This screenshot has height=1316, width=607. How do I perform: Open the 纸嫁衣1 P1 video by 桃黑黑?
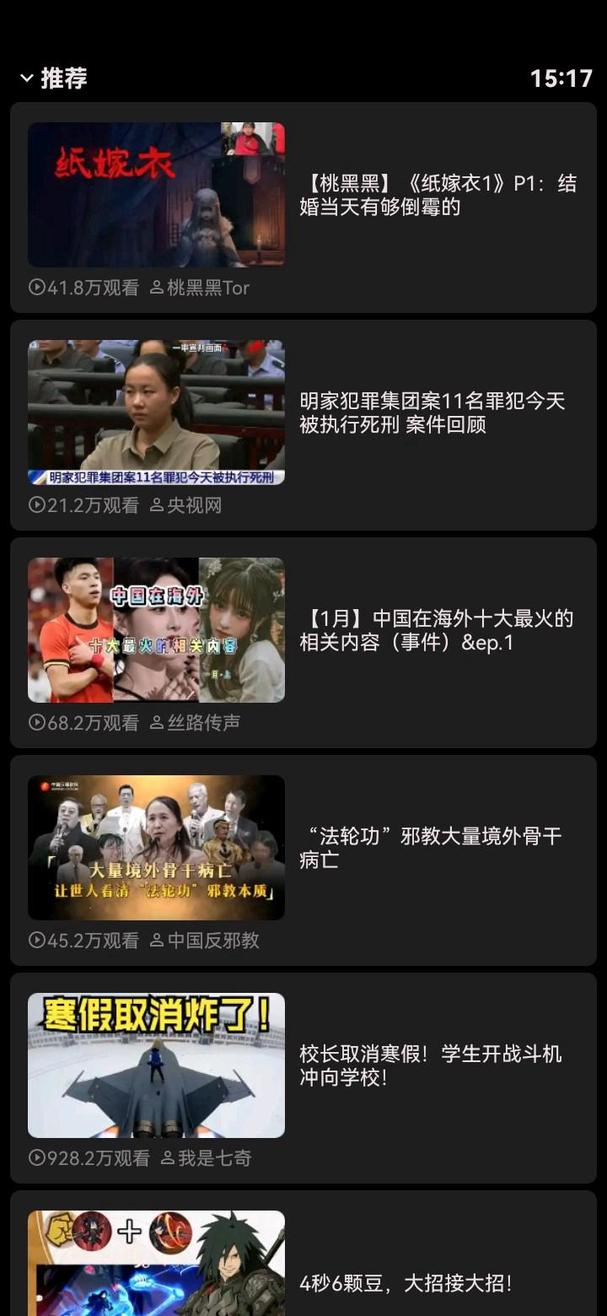(156, 194)
